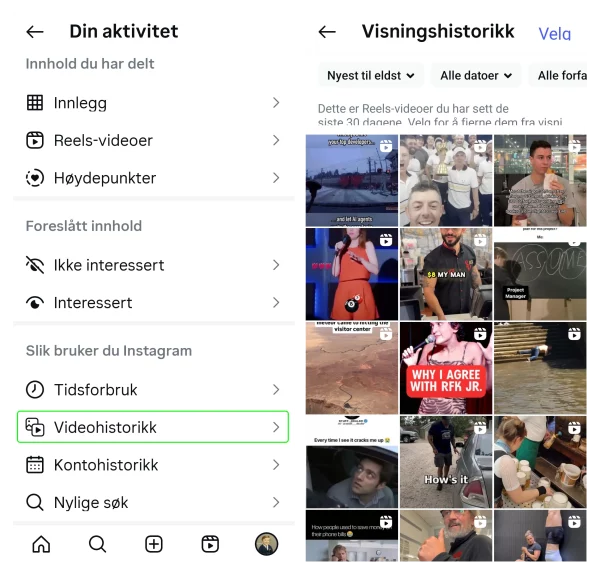Go back from the Din aktivitet screen

[35, 32]
